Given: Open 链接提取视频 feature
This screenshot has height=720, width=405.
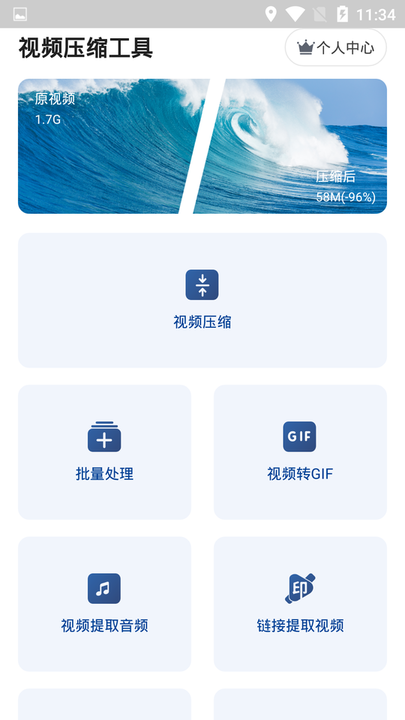Looking at the screenshot, I should click(x=300, y=604).
